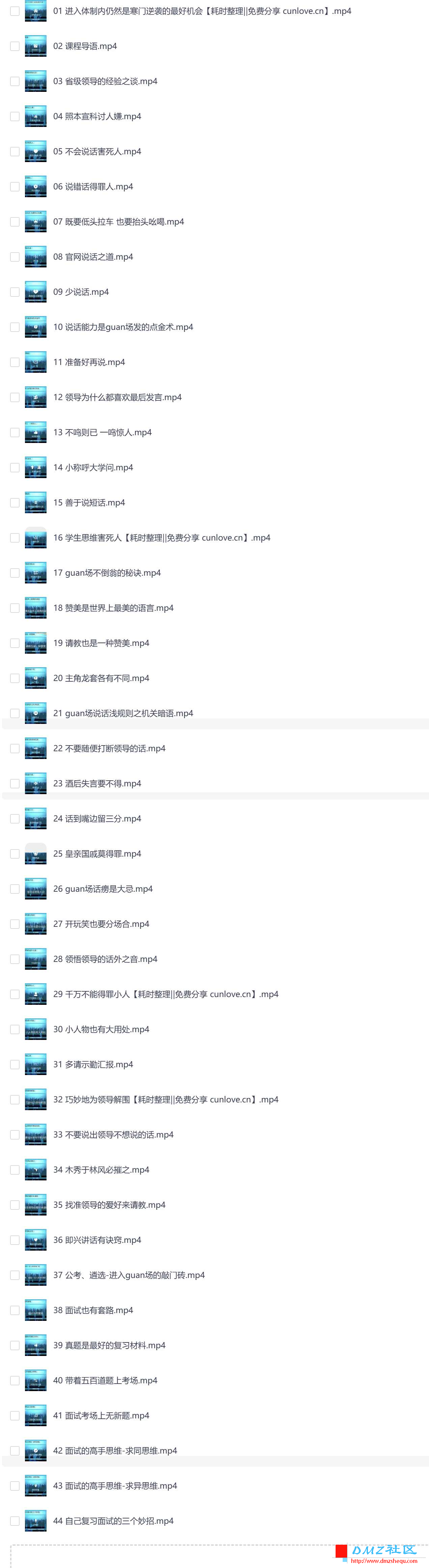
Task: Mark the checkbox for 27 开玩笑也要分场合.mp4
Action: [15, 924]
